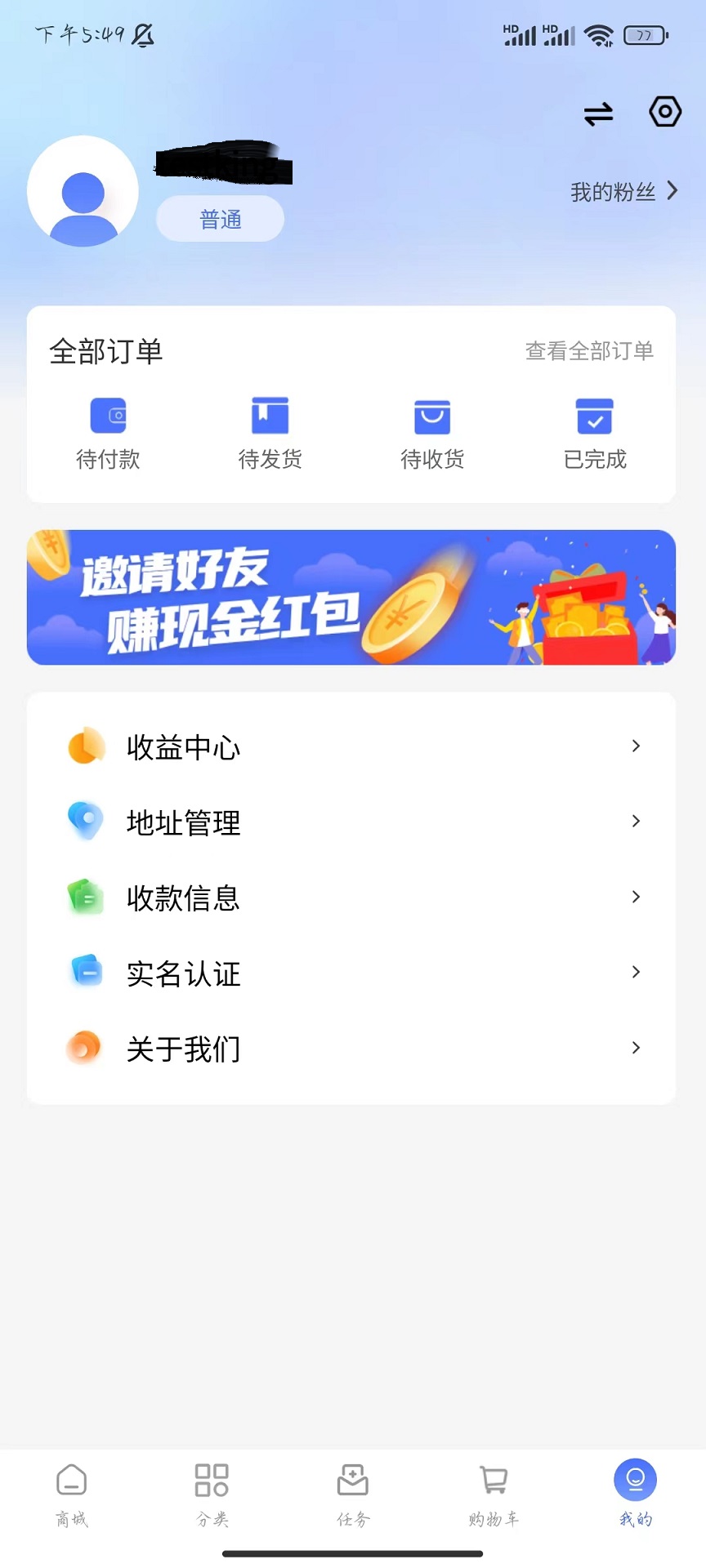Click the 收益中心 earnings center icon
This screenshot has height=1568, width=706.
[85, 746]
